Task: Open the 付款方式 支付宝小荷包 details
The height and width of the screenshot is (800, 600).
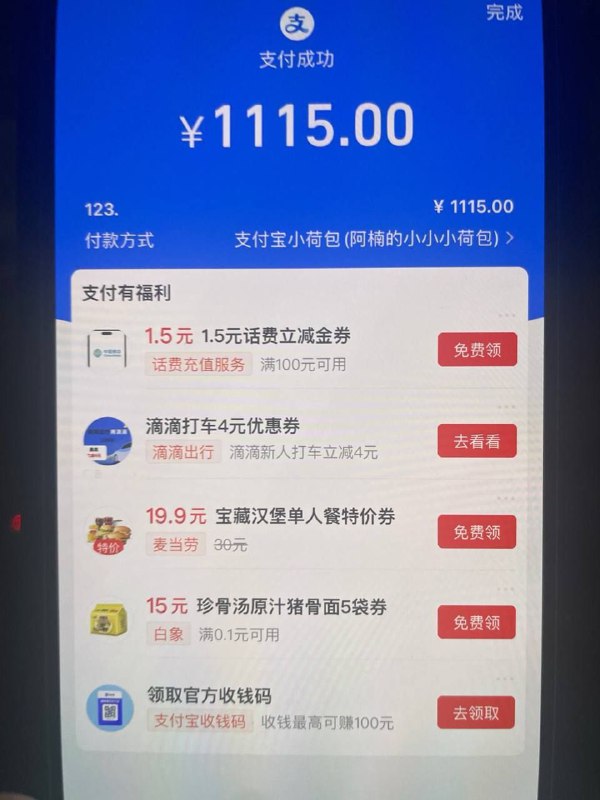Action: pos(374,240)
